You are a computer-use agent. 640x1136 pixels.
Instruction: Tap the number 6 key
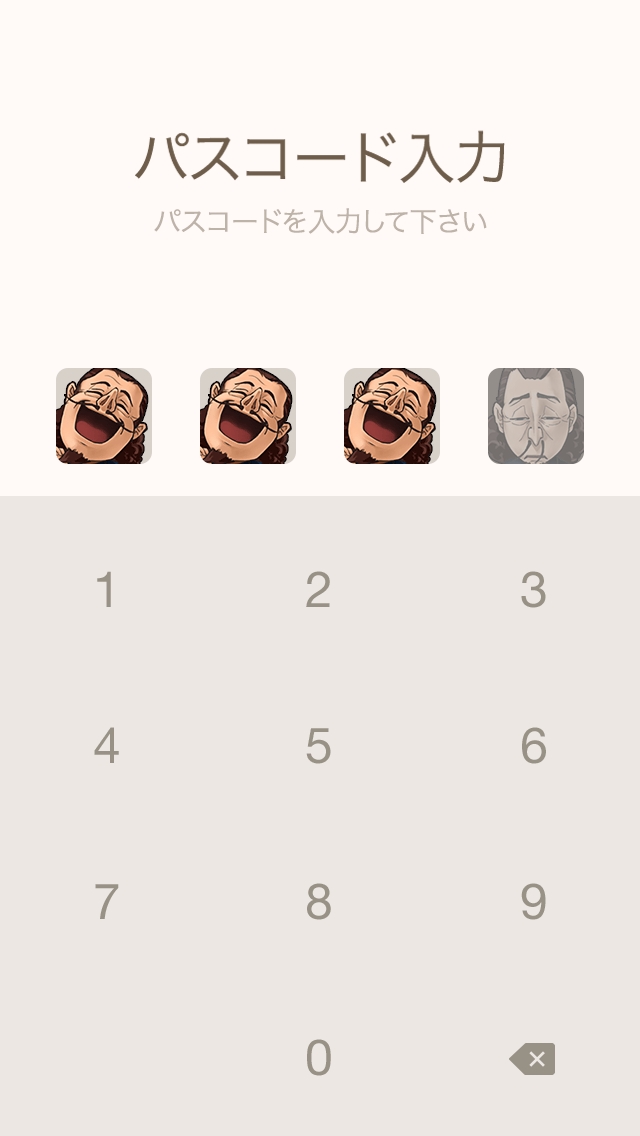[533, 746]
